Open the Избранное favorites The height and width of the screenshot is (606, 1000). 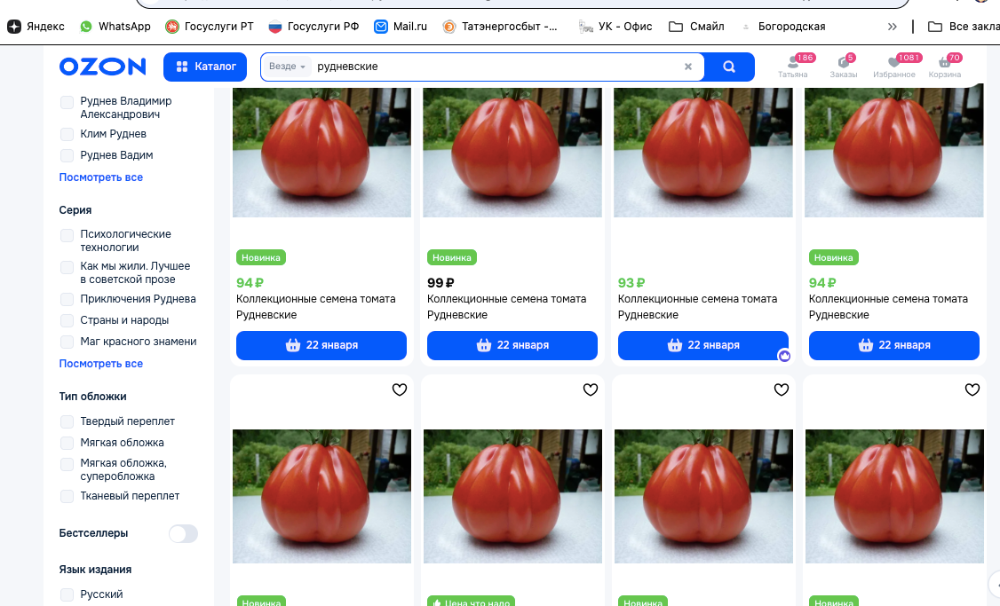pyautogui.click(x=893, y=67)
